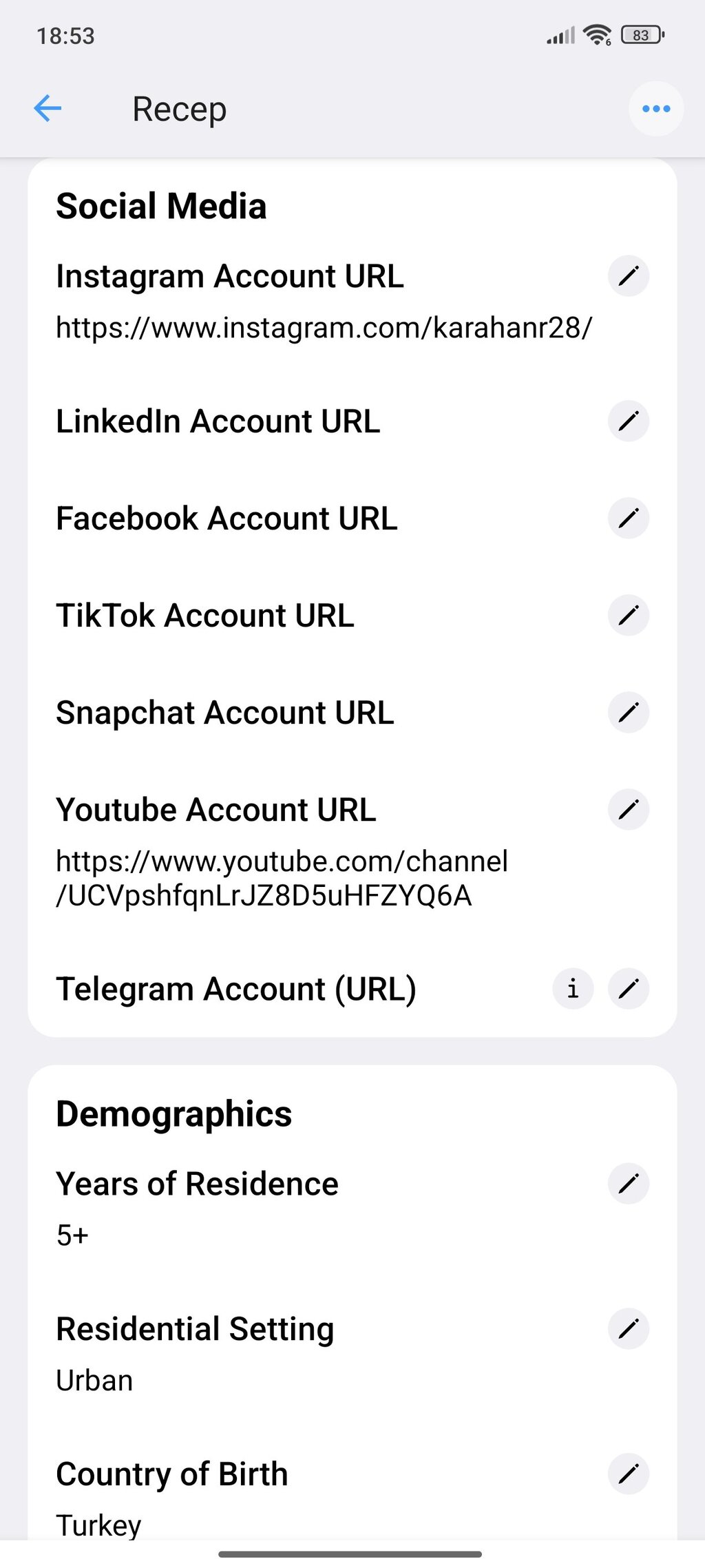The height and width of the screenshot is (1568, 705).
Task: Tap the 5+ years of residence value
Action: point(72,1234)
